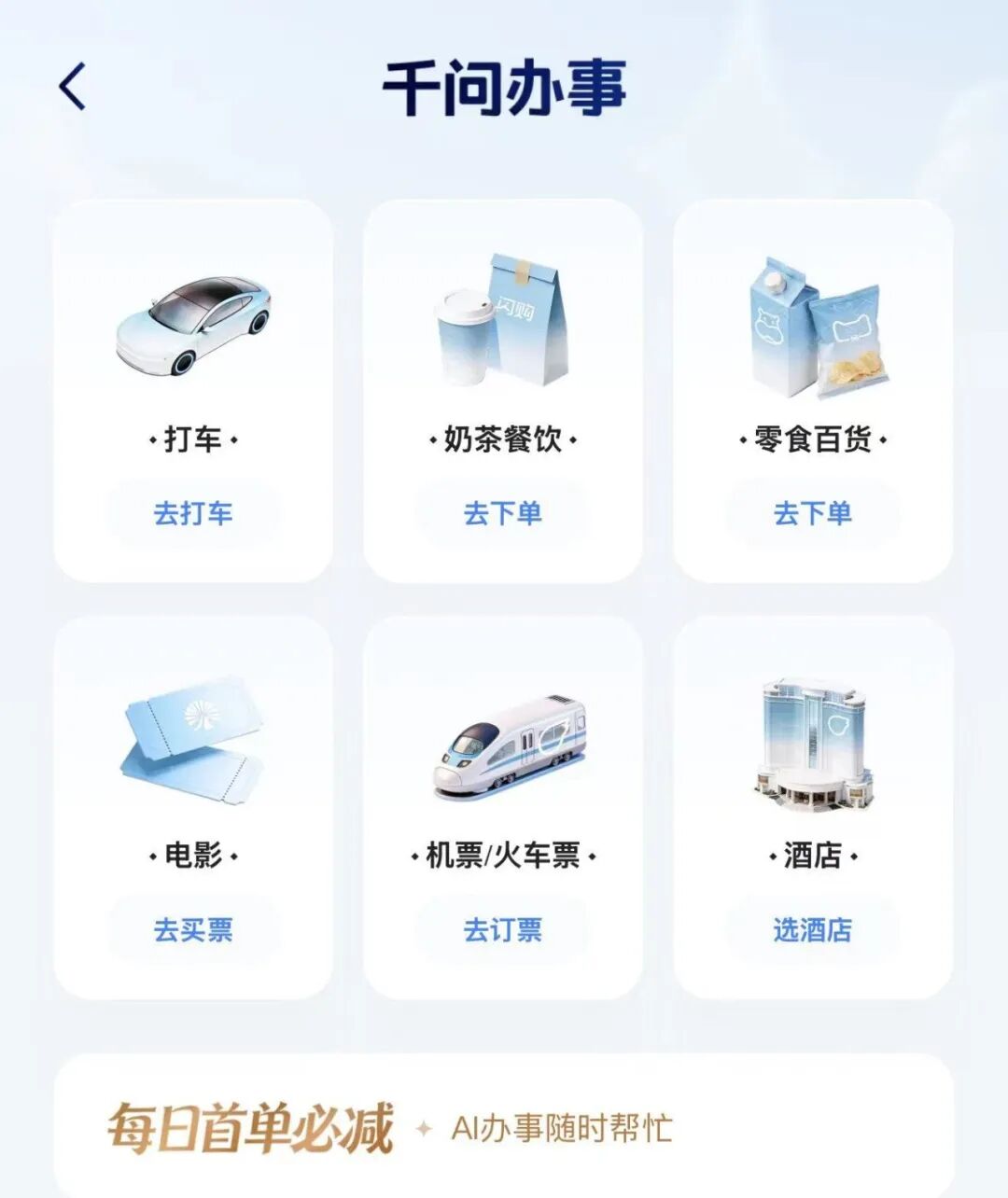
Task: Tap 去下单 under 奶茶餐饮
Action: [503, 513]
